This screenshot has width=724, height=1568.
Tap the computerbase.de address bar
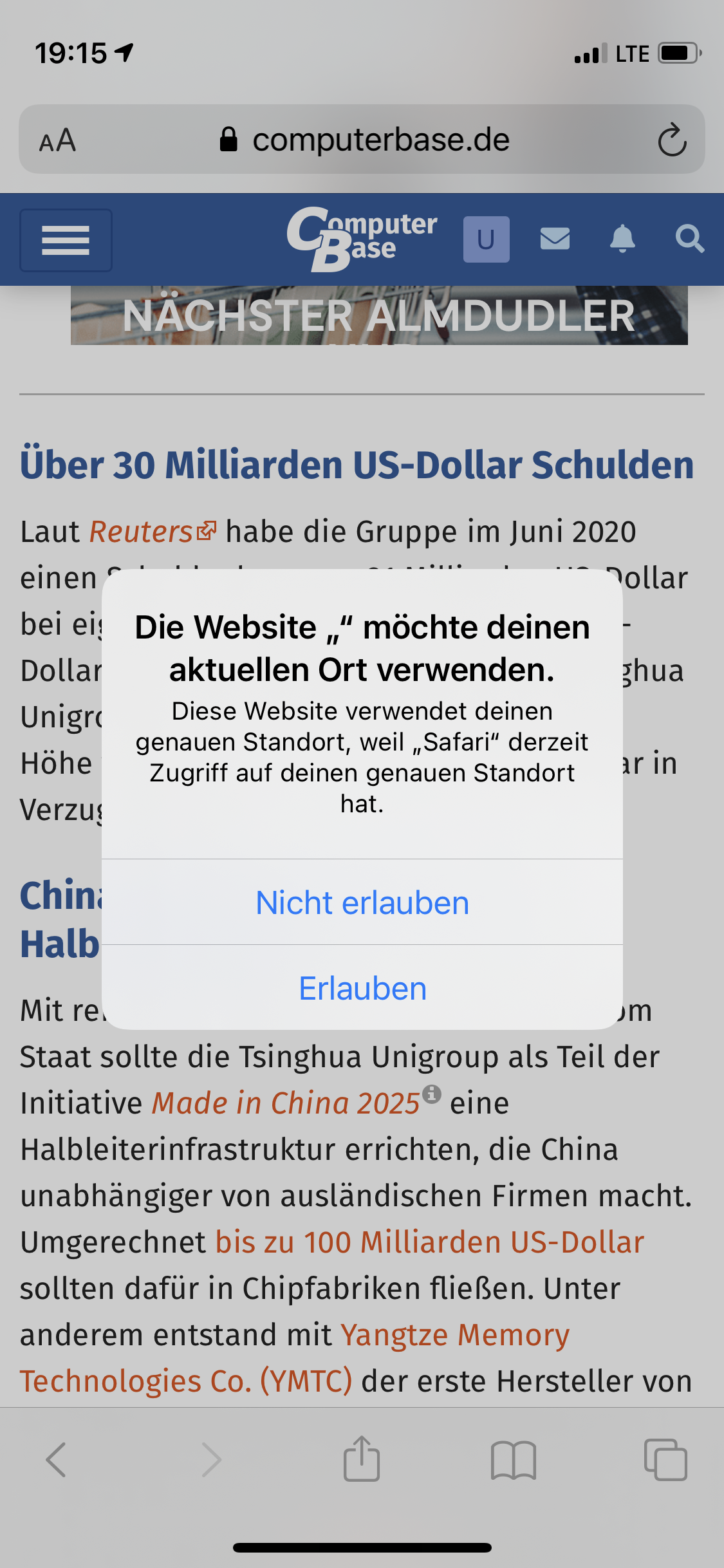pyautogui.click(x=364, y=140)
